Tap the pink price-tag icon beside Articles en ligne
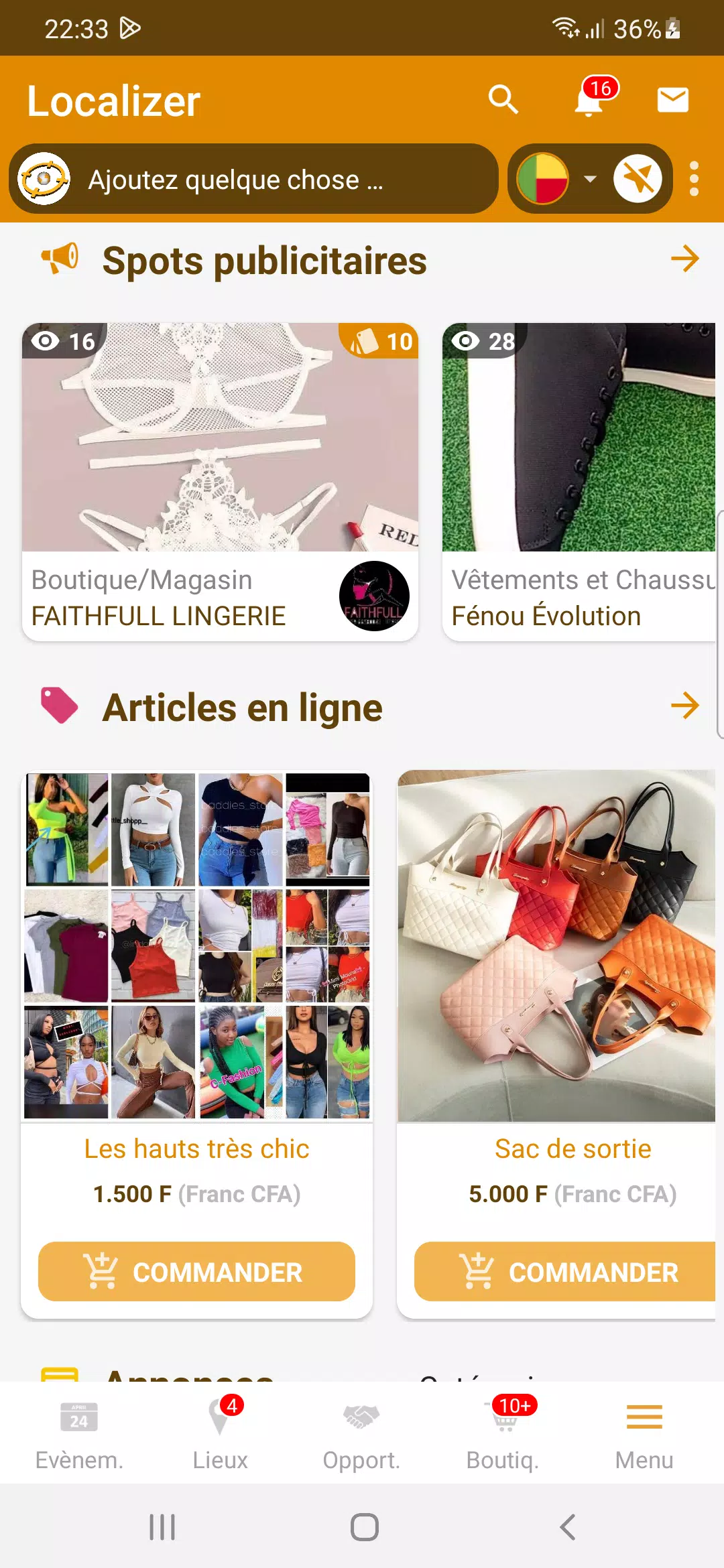The height and width of the screenshot is (1568, 724). [59, 706]
